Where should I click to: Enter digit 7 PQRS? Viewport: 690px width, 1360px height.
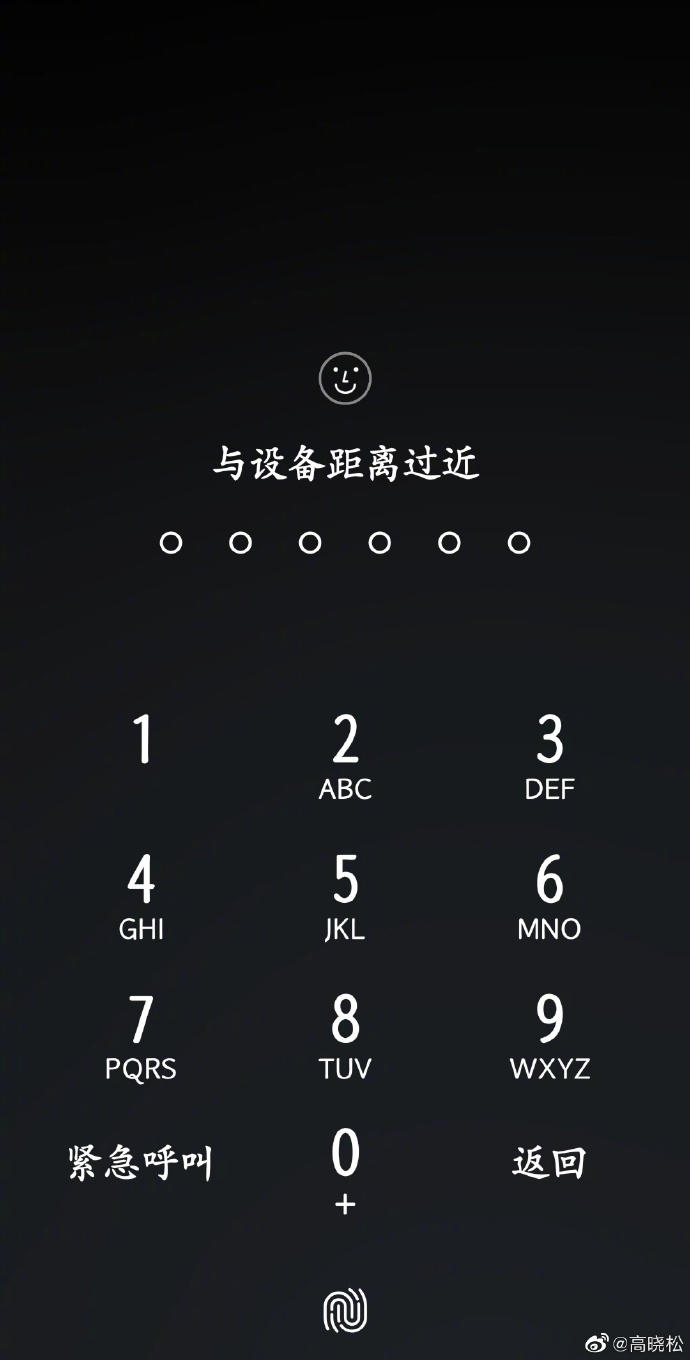[141, 1036]
